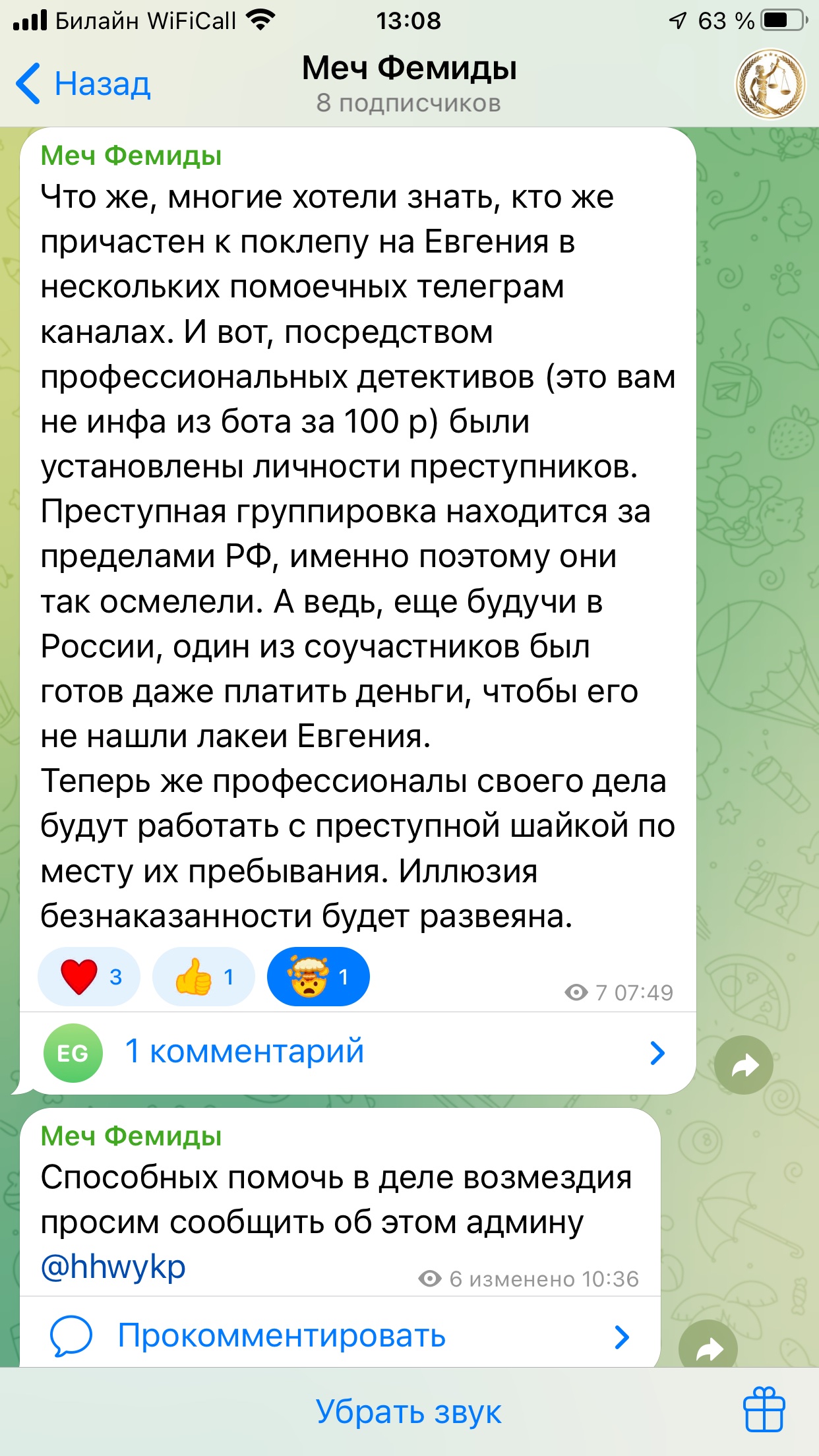Image resolution: width=819 pixels, height=1456 pixels.
Task: Forward the post mentioning @hhwykp
Action: (708, 1348)
